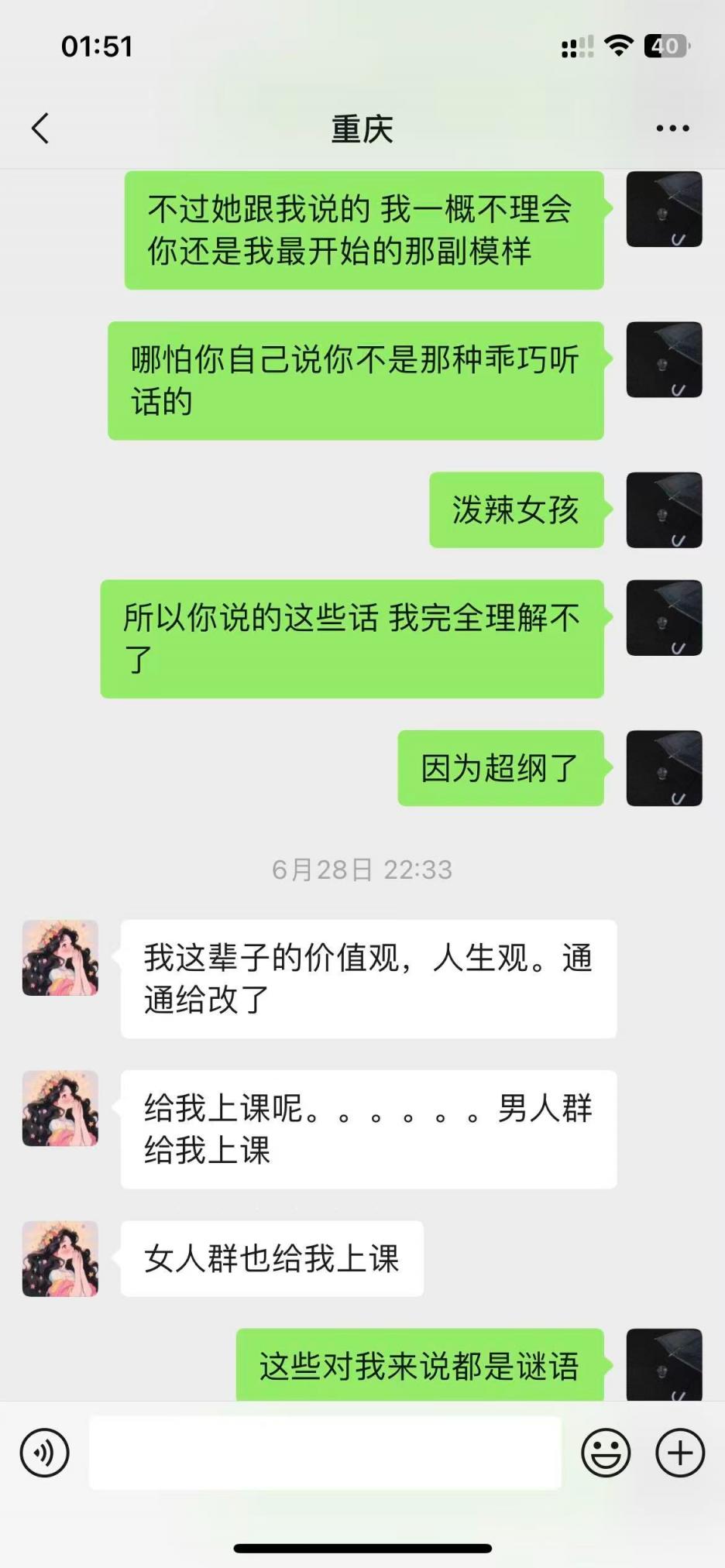Screen dimensions: 725x1568
Task: Open the plus attachment menu
Action: pyautogui.click(x=679, y=1453)
